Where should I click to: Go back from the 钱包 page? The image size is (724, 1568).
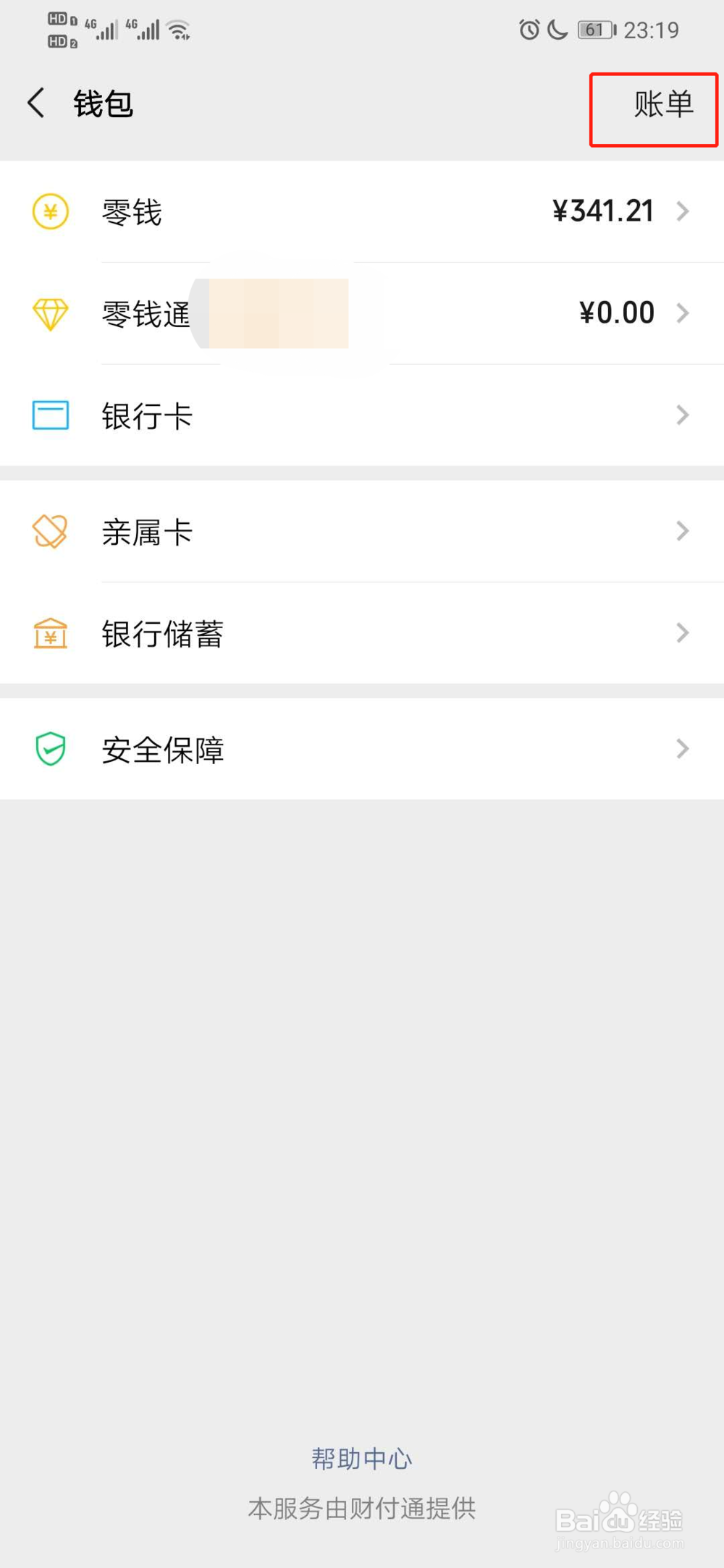pyautogui.click(x=36, y=103)
